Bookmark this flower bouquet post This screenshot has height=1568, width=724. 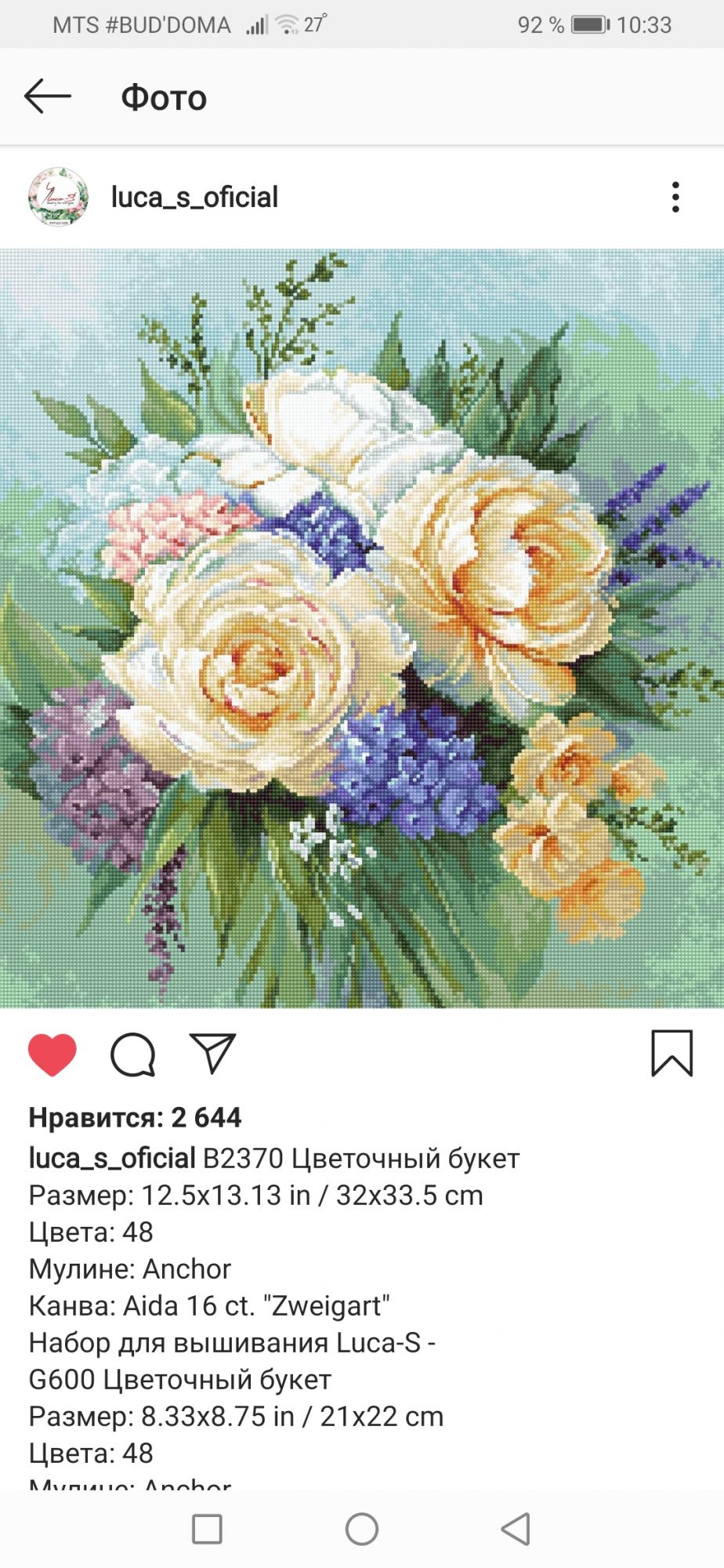coord(672,1053)
